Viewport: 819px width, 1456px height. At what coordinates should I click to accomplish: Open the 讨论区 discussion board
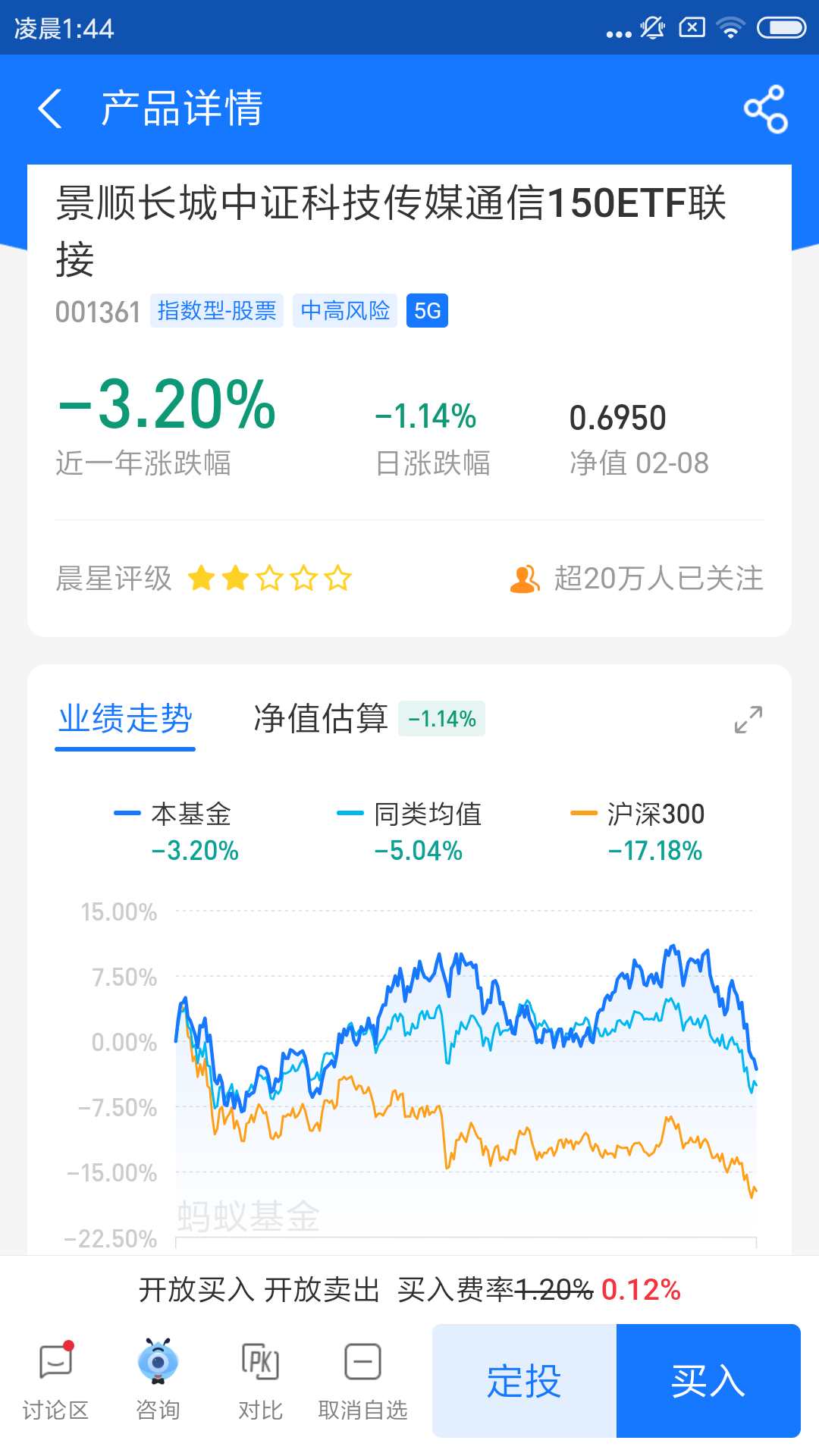55,1380
